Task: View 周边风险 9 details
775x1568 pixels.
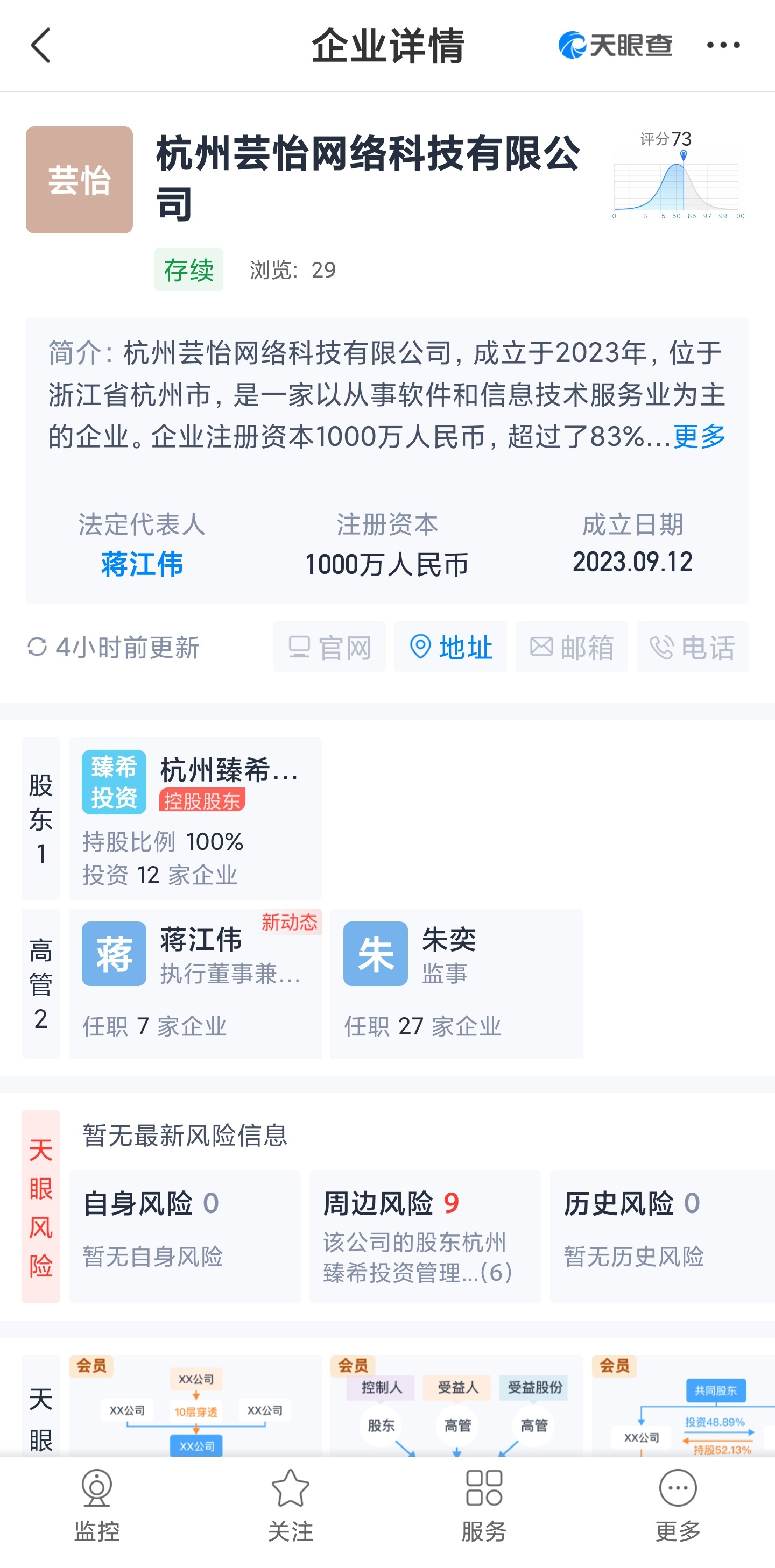Action: click(425, 1236)
